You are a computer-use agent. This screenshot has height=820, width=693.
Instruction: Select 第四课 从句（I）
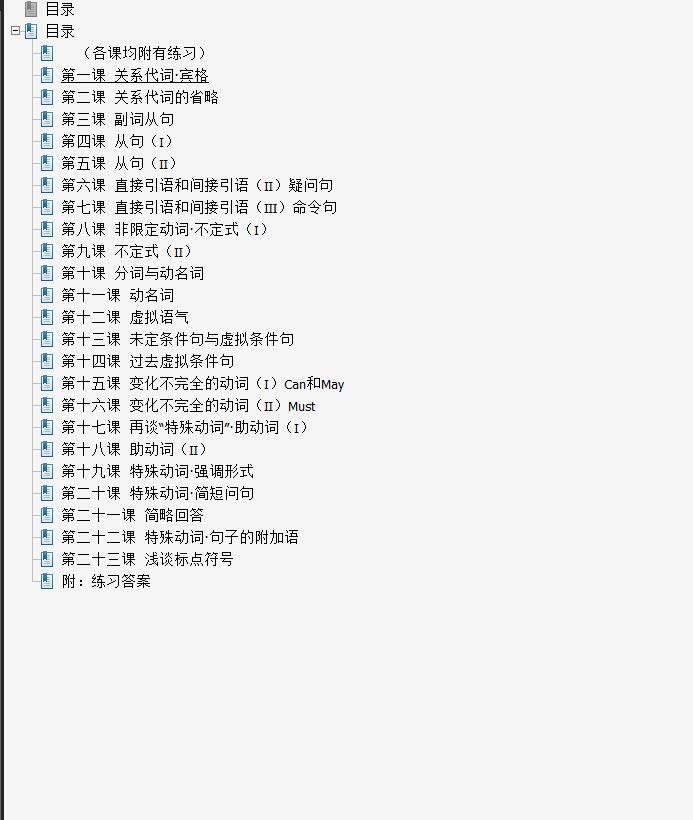coord(117,141)
